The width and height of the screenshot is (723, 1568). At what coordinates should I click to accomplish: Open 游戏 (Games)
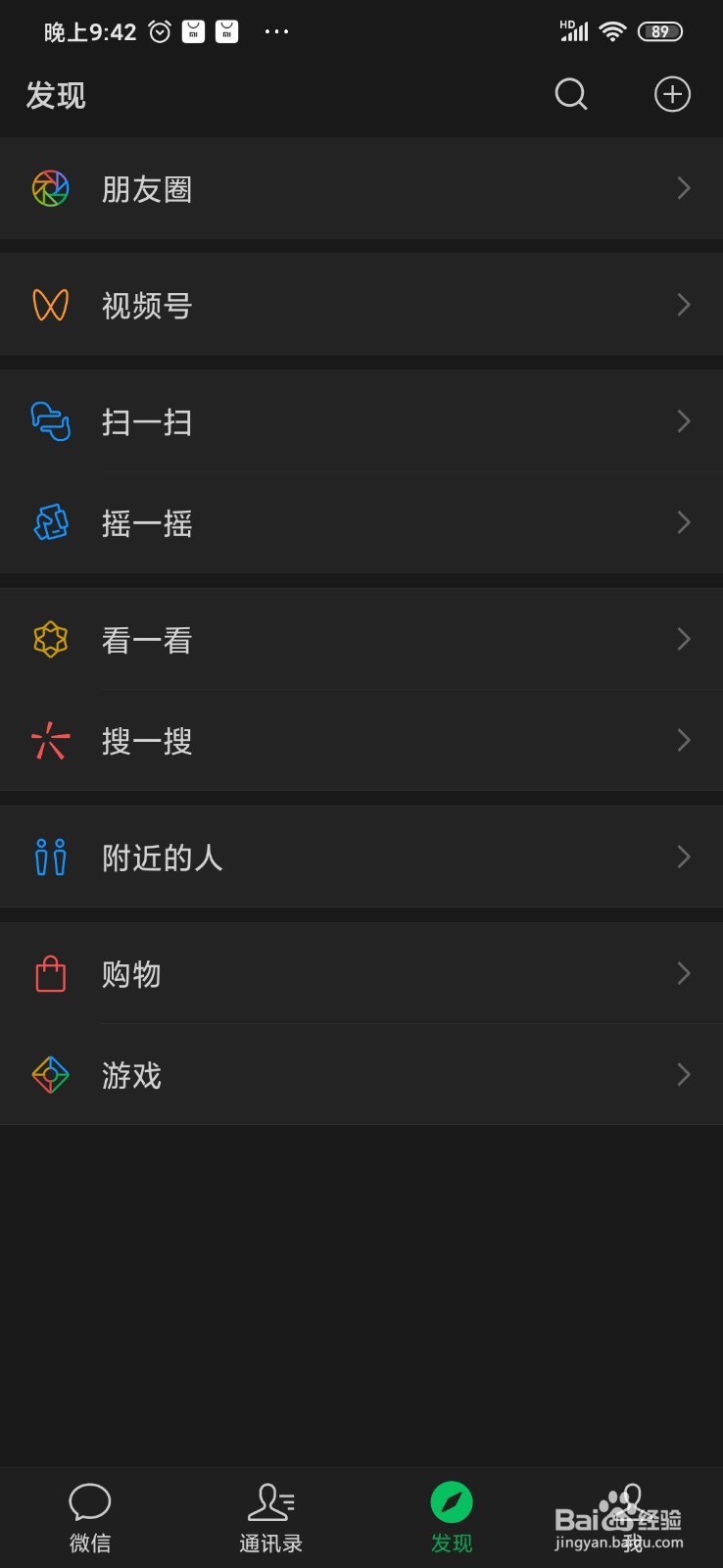[361, 1075]
